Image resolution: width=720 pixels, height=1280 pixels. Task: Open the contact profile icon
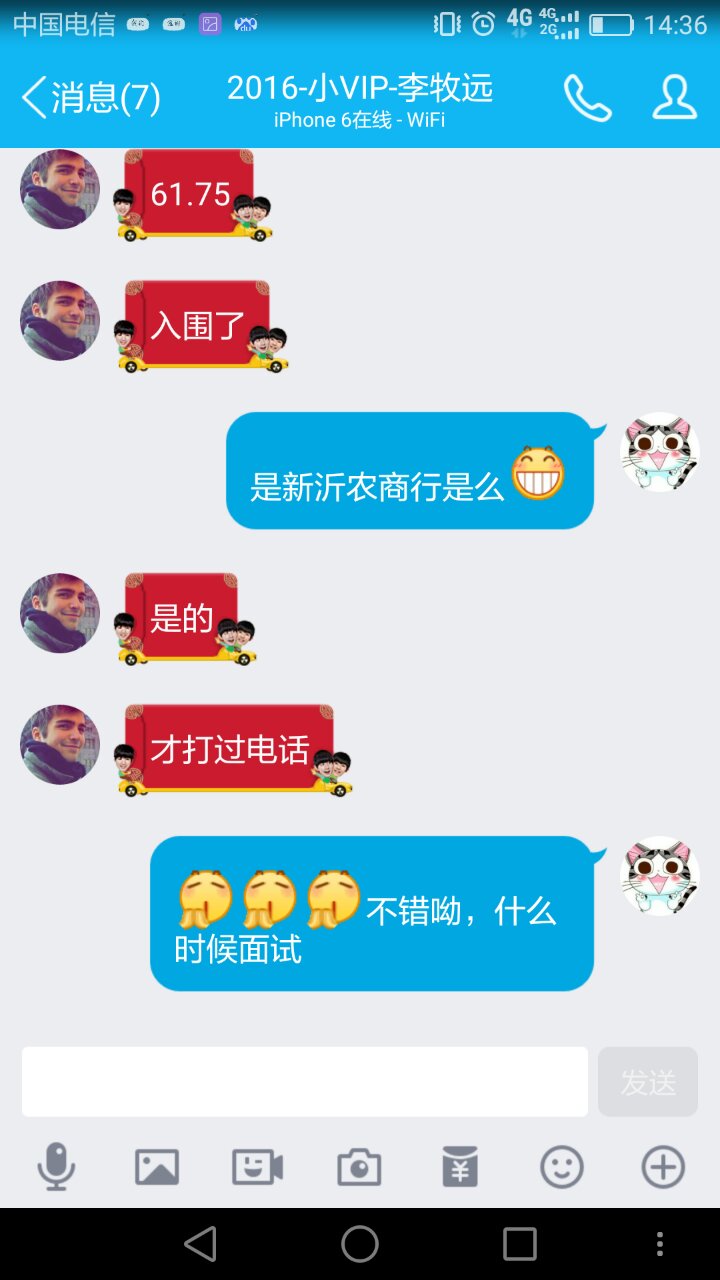click(x=675, y=98)
